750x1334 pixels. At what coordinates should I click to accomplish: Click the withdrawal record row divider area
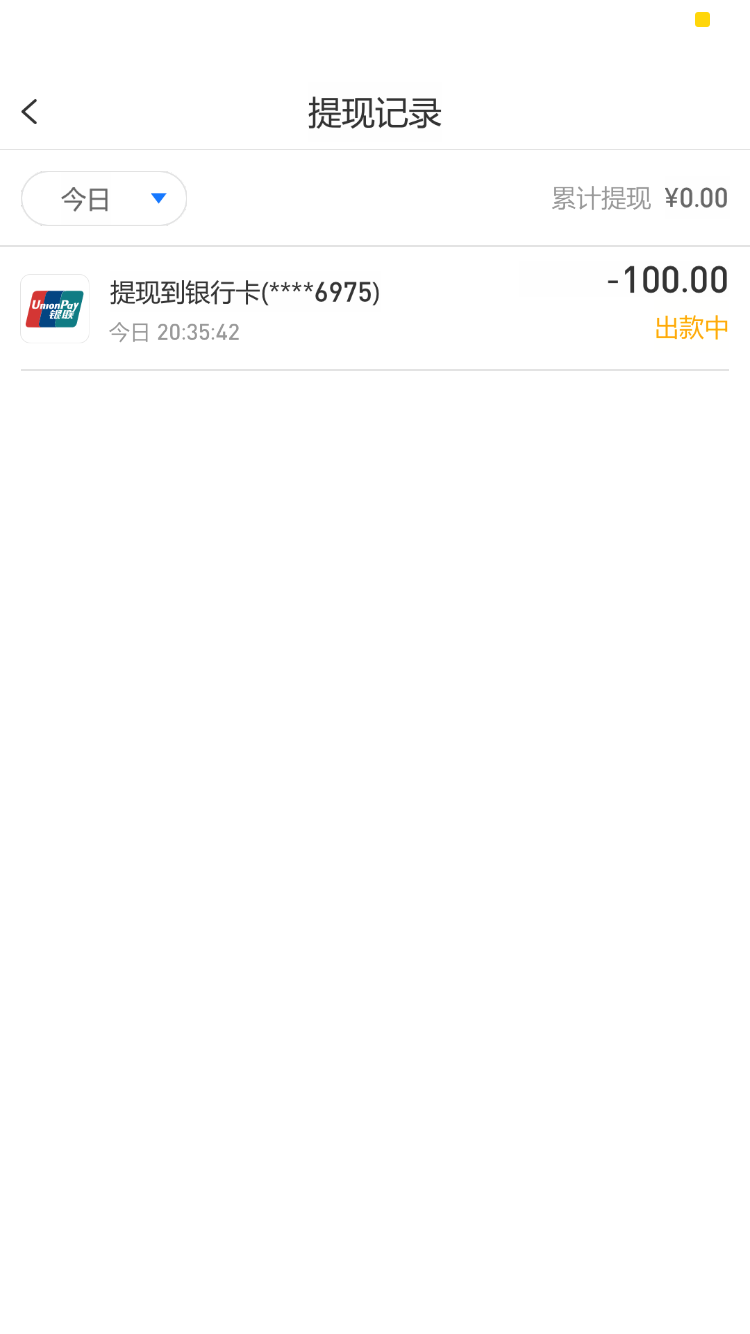375,372
